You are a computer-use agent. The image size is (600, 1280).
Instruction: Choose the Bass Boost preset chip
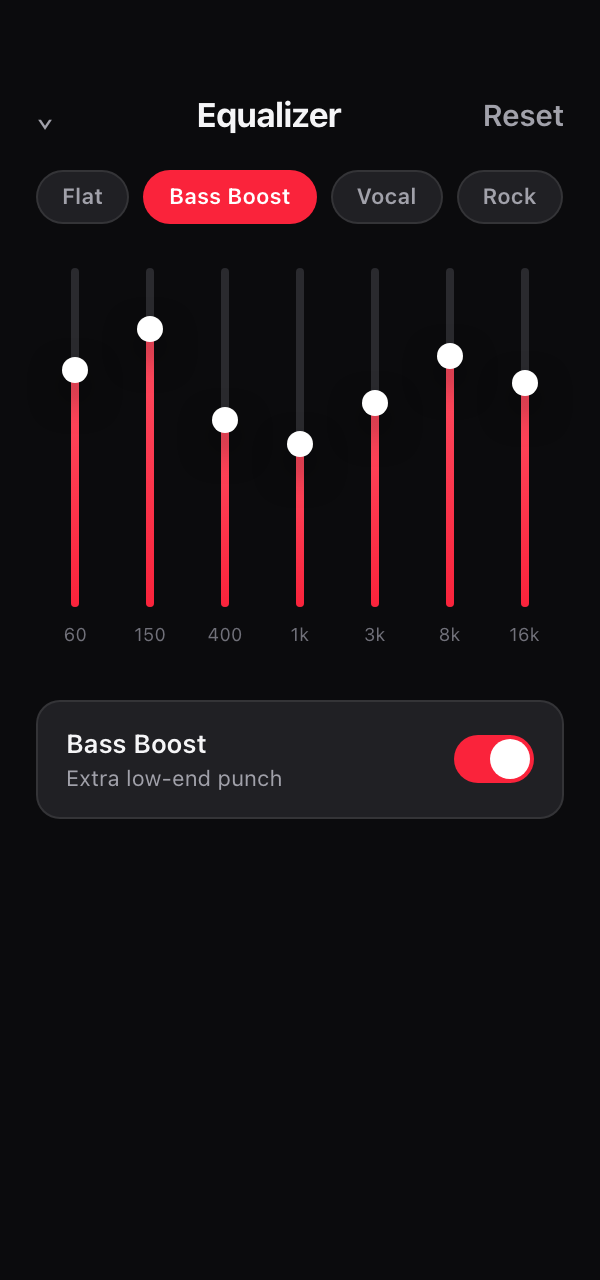pos(230,197)
